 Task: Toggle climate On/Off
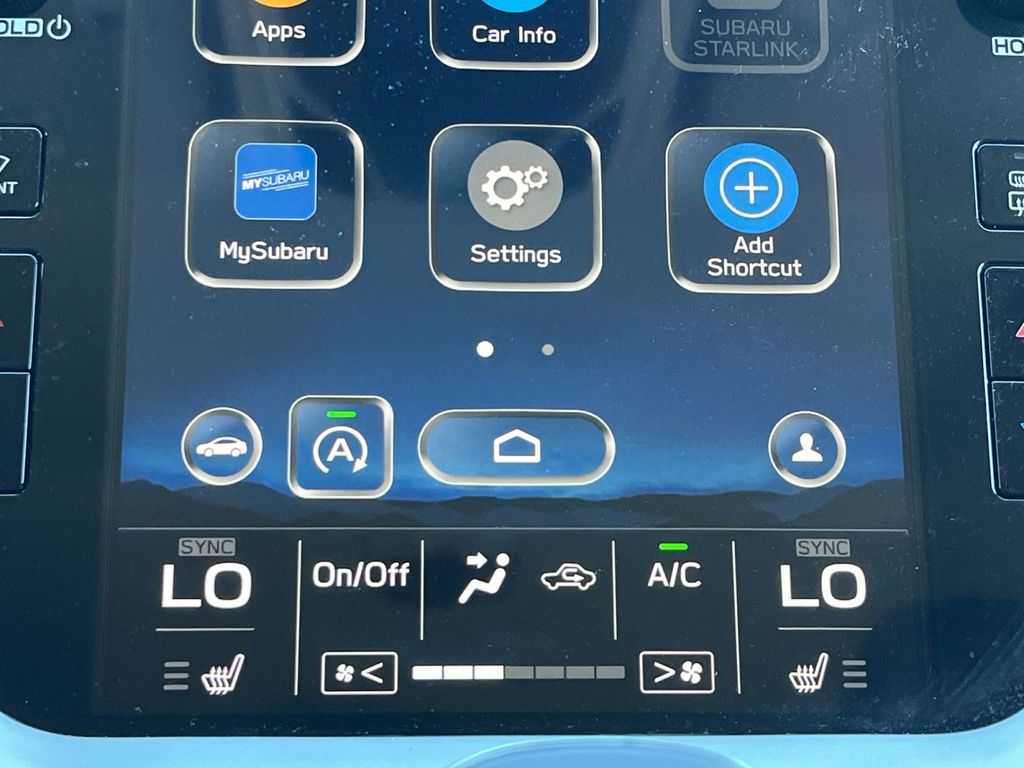[x=360, y=575]
